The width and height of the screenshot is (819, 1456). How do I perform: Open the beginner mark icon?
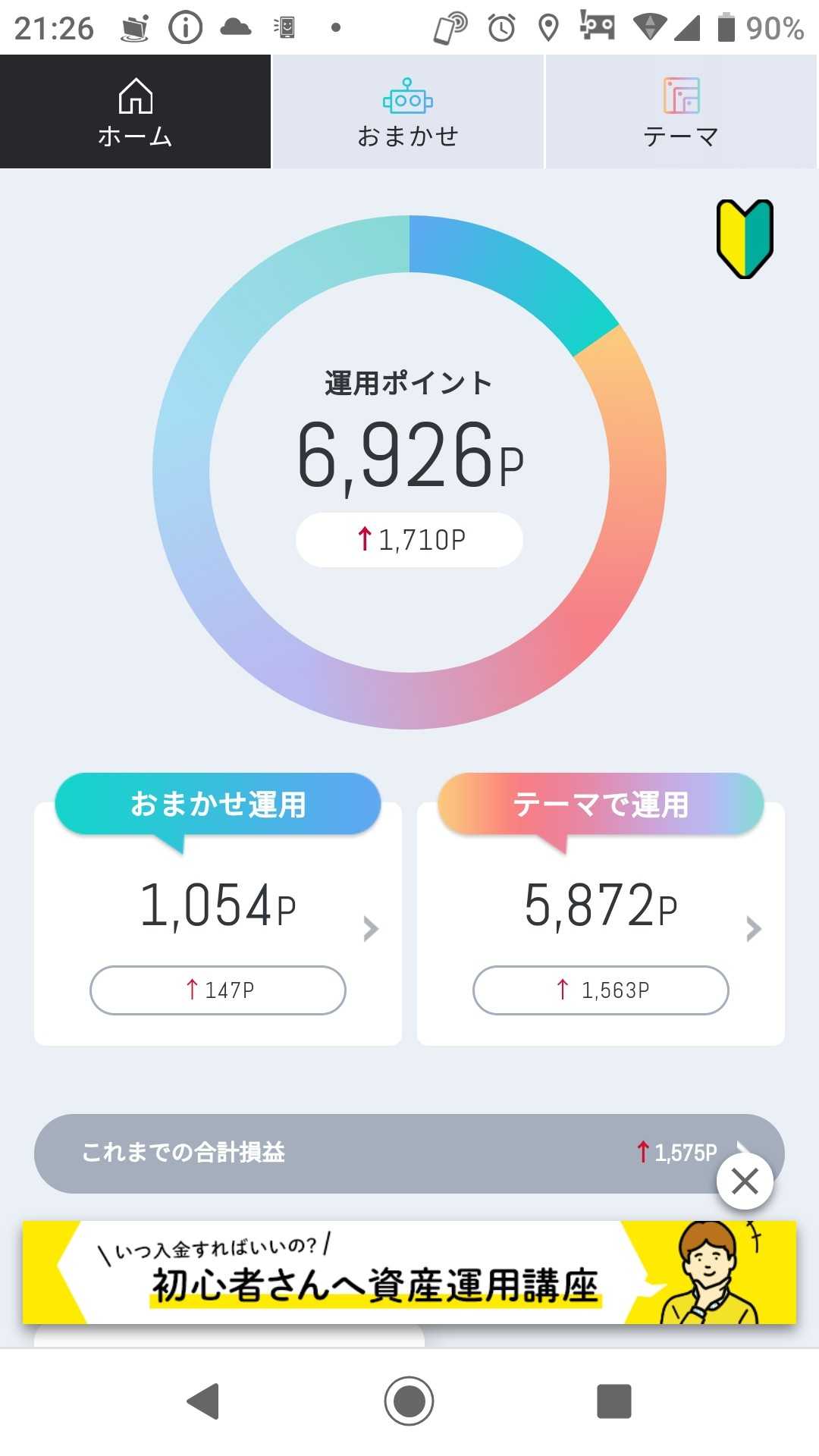click(x=745, y=239)
